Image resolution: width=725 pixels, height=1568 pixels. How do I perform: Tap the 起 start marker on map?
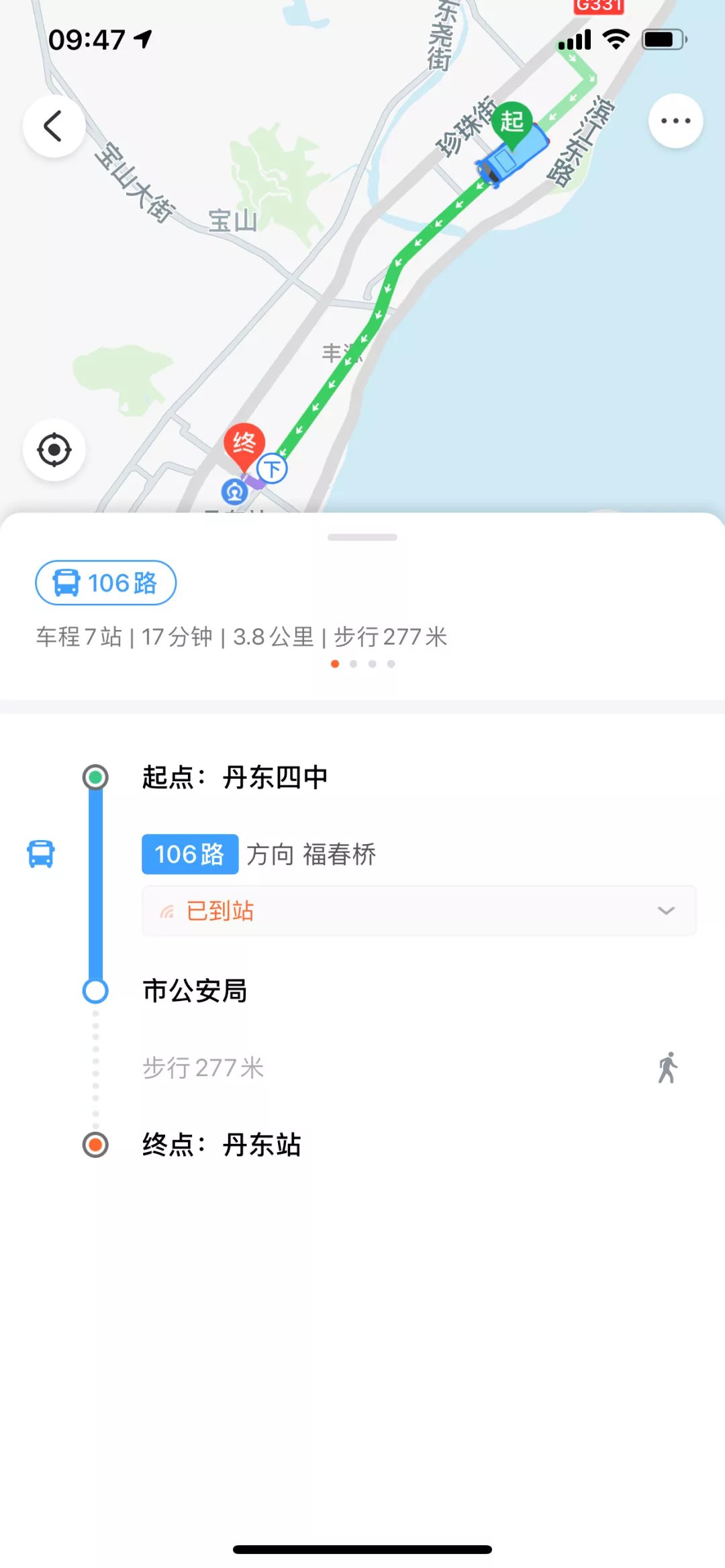click(512, 122)
